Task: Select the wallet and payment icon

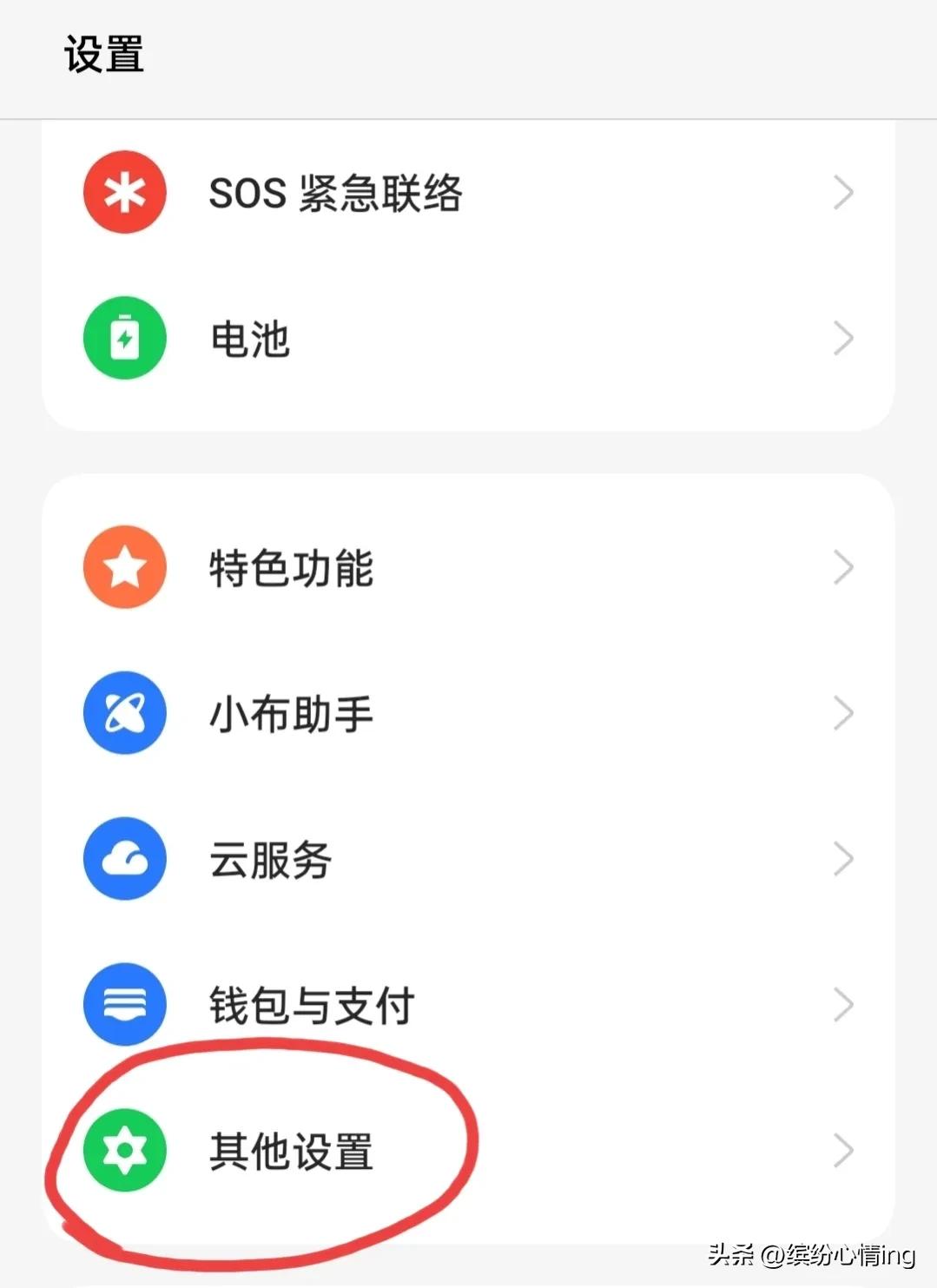Action: click(x=124, y=1005)
